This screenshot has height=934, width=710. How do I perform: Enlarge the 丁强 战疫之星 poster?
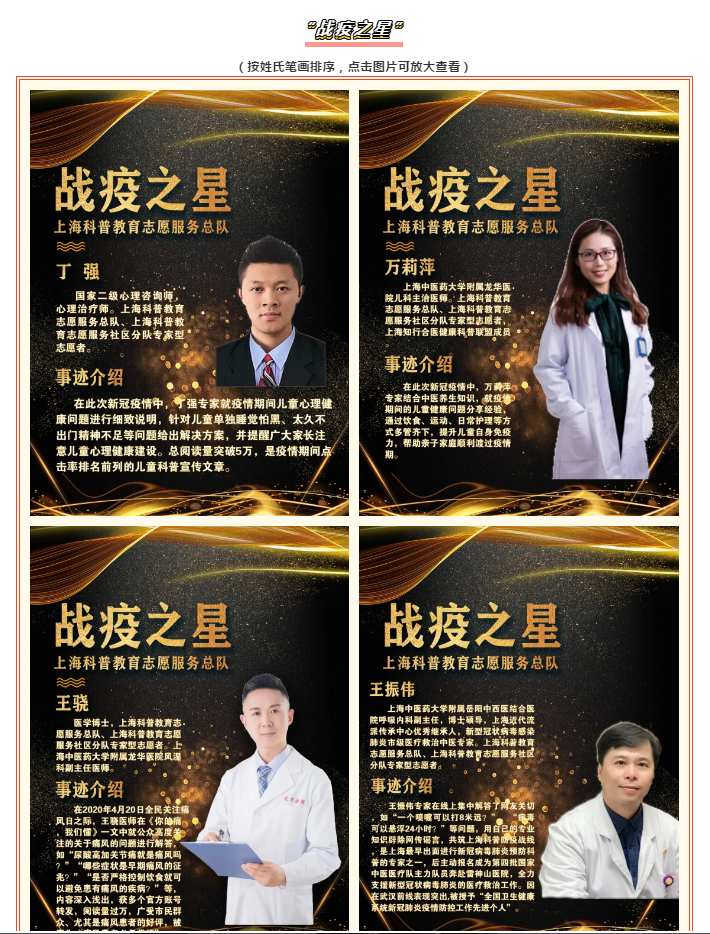189,303
